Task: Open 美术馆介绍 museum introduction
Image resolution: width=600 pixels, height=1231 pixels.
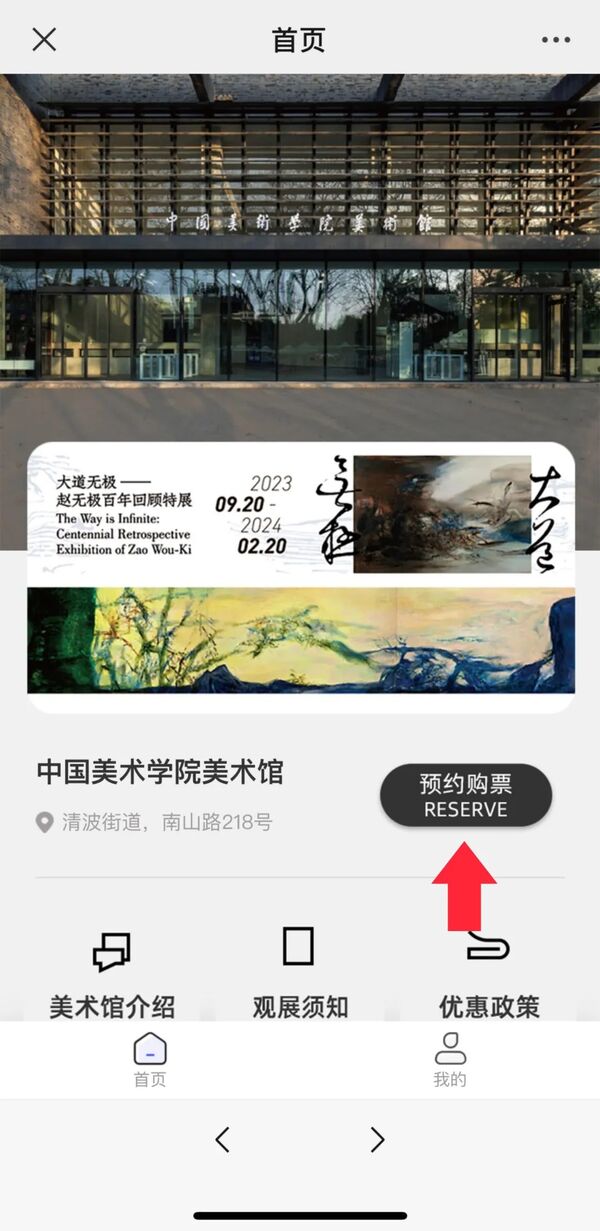Action: pos(112,975)
